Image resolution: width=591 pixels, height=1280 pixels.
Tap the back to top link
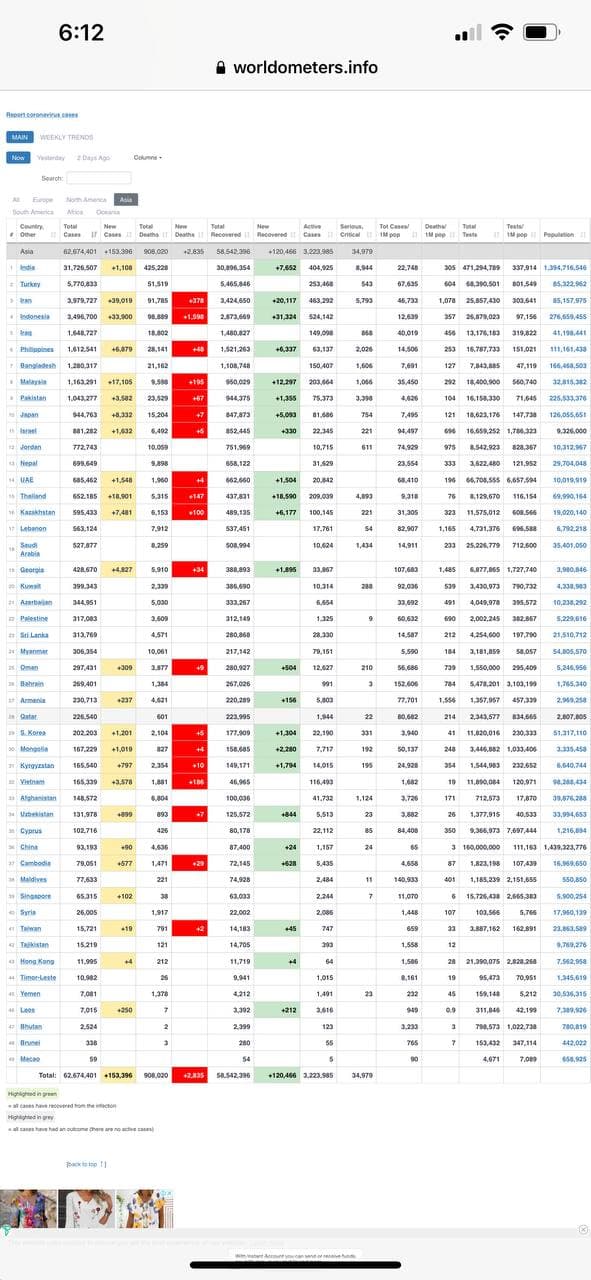pos(86,1164)
